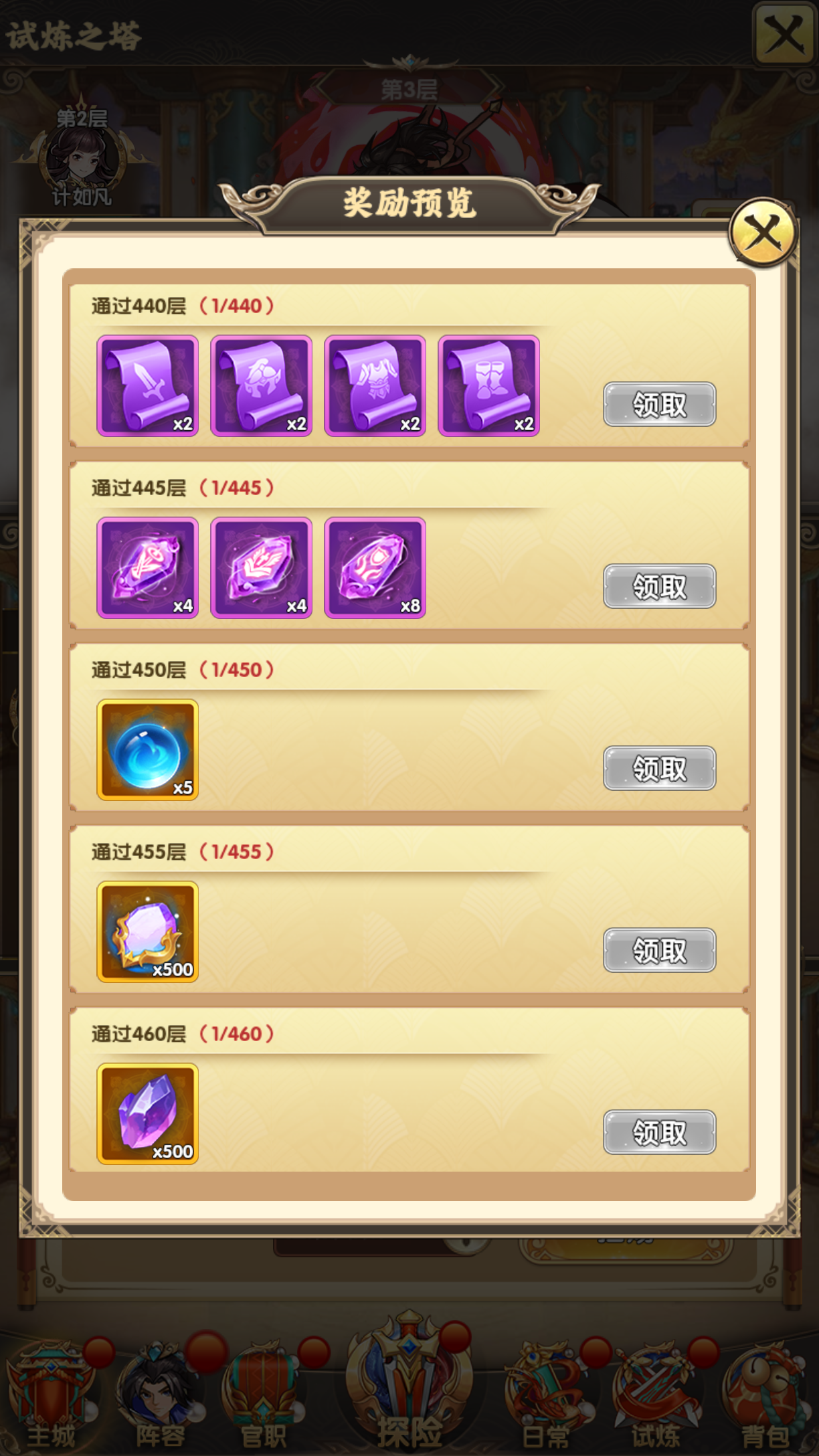View the sword scroll item in 440层 rewards

pyautogui.click(x=148, y=386)
